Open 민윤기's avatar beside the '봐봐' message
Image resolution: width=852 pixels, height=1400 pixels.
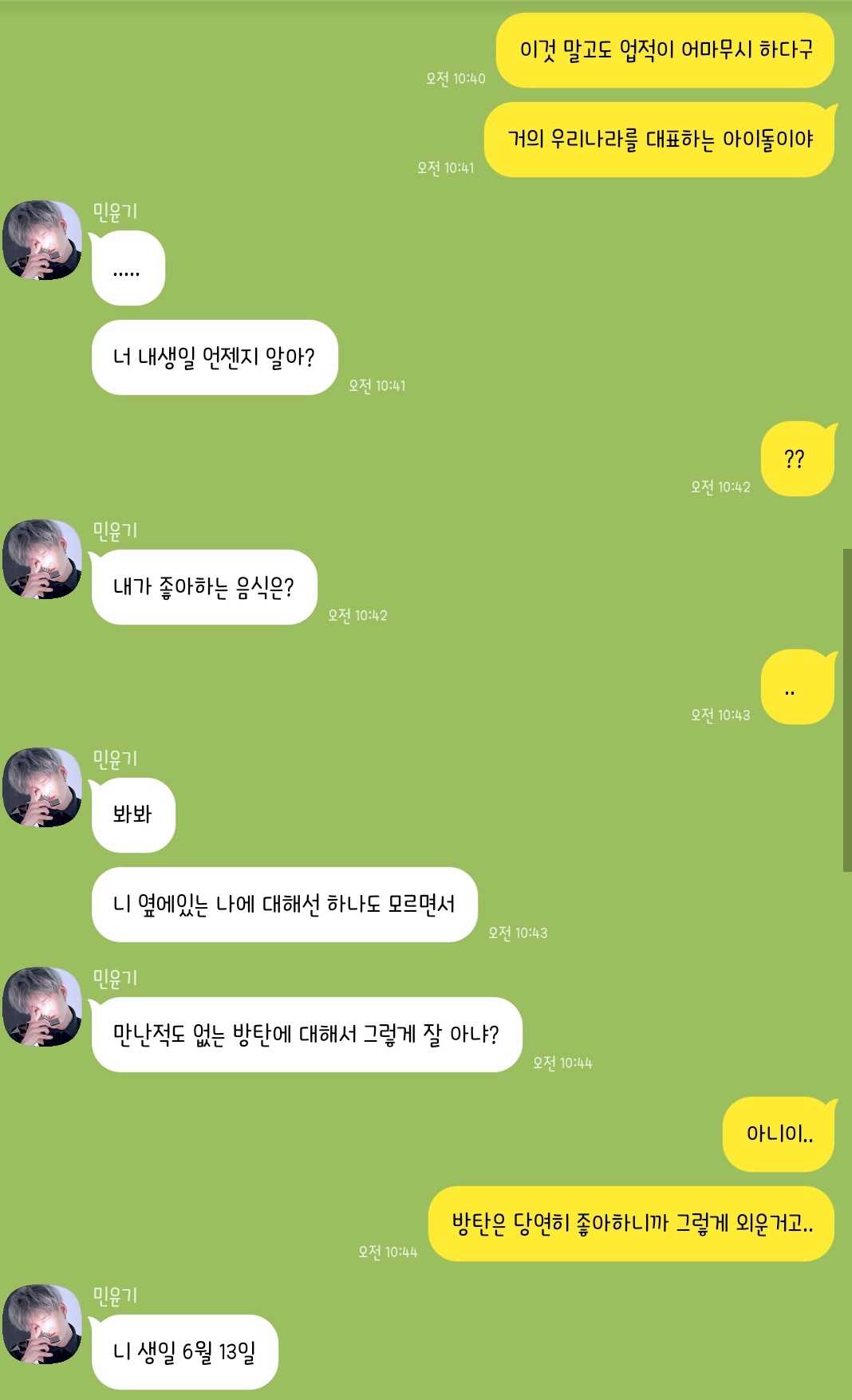(x=42, y=787)
